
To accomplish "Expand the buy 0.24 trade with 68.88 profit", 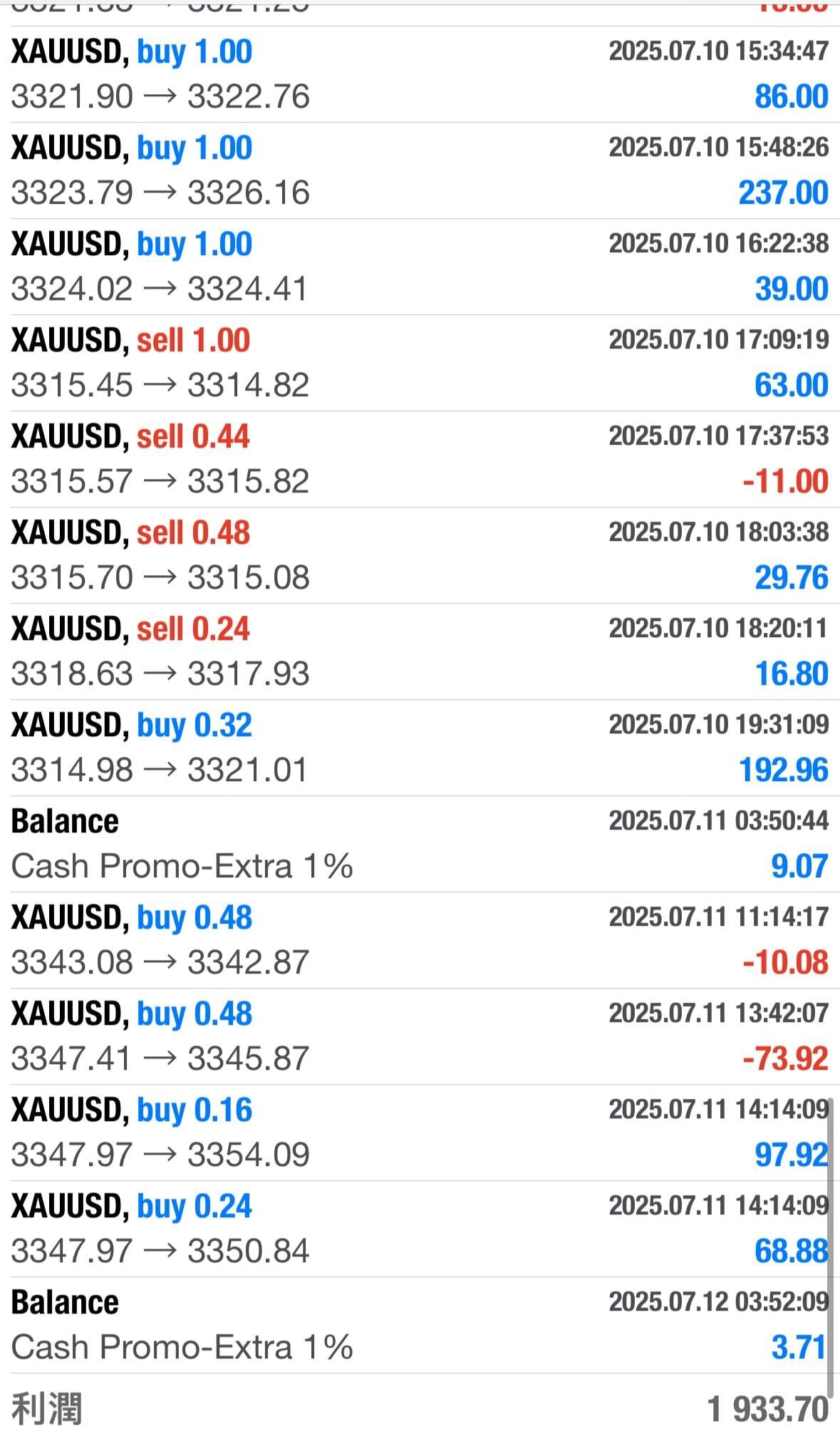I will click(x=420, y=1229).
